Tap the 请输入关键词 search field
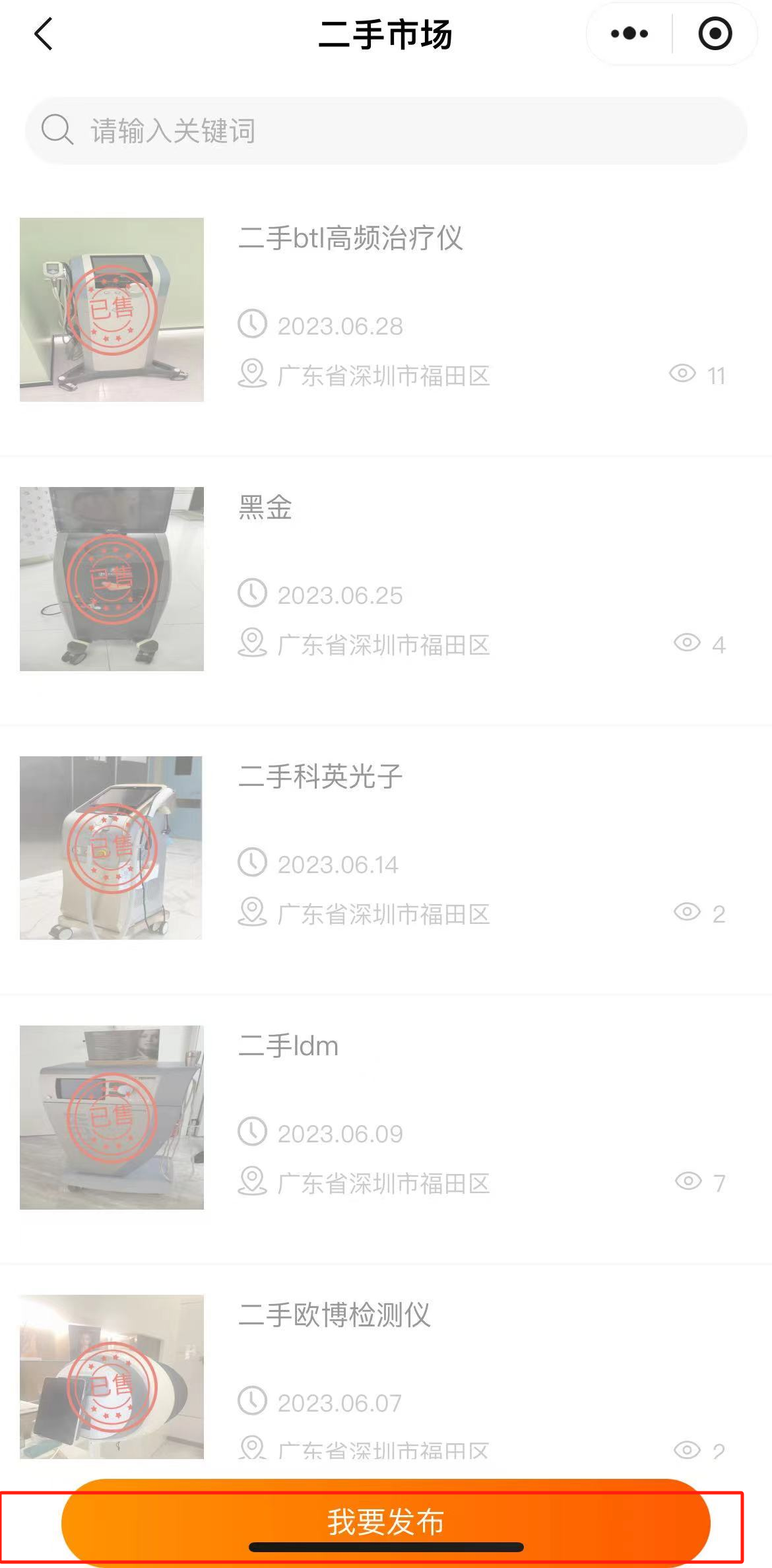The image size is (772, 1568). 386,131
